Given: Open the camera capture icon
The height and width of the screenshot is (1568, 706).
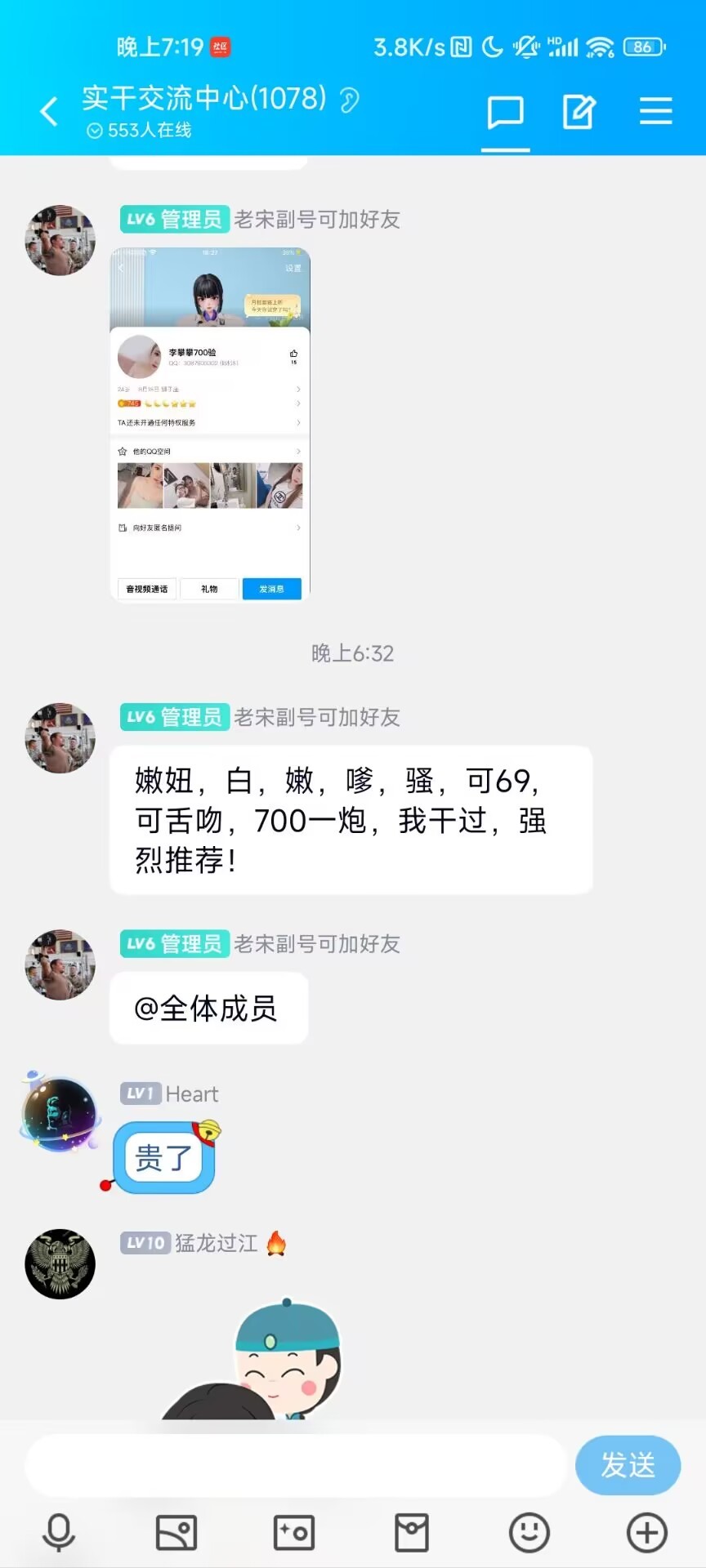Looking at the screenshot, I should (294, 1533).
